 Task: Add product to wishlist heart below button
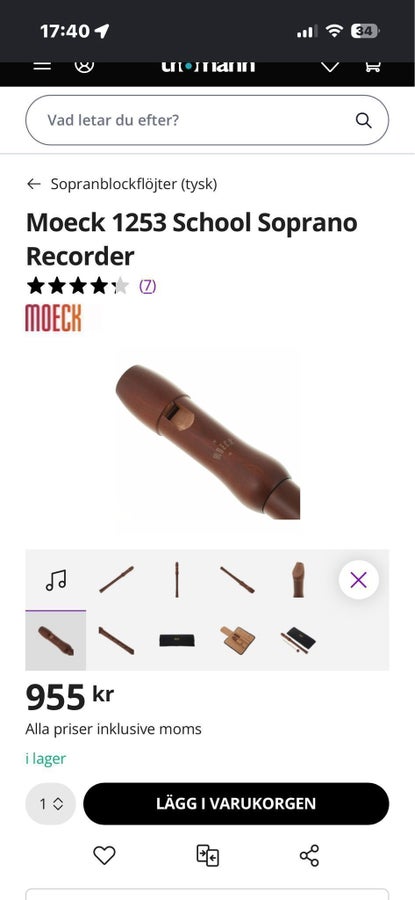pyautogui.click(x=104, y=856)
